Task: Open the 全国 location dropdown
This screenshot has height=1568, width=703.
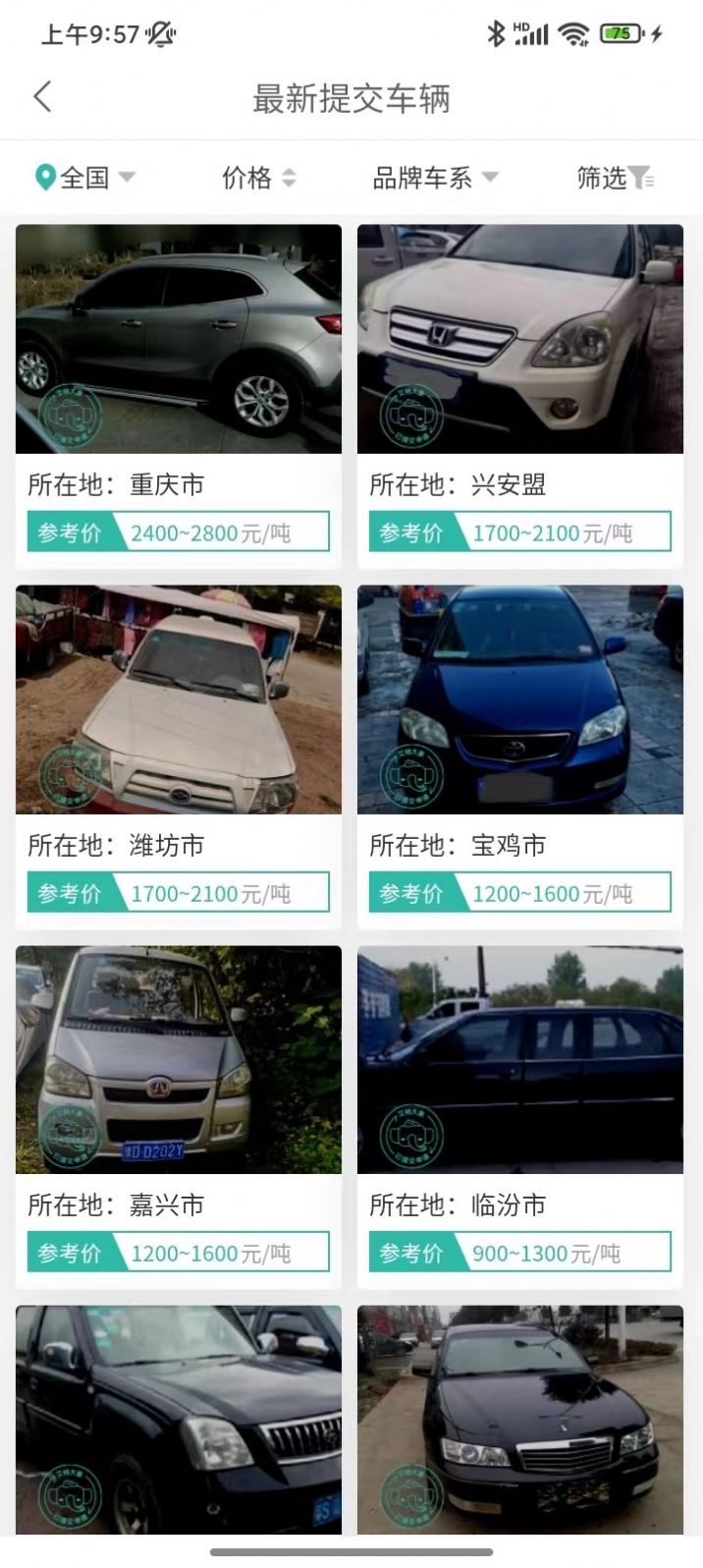Action: tap(85, 178)
